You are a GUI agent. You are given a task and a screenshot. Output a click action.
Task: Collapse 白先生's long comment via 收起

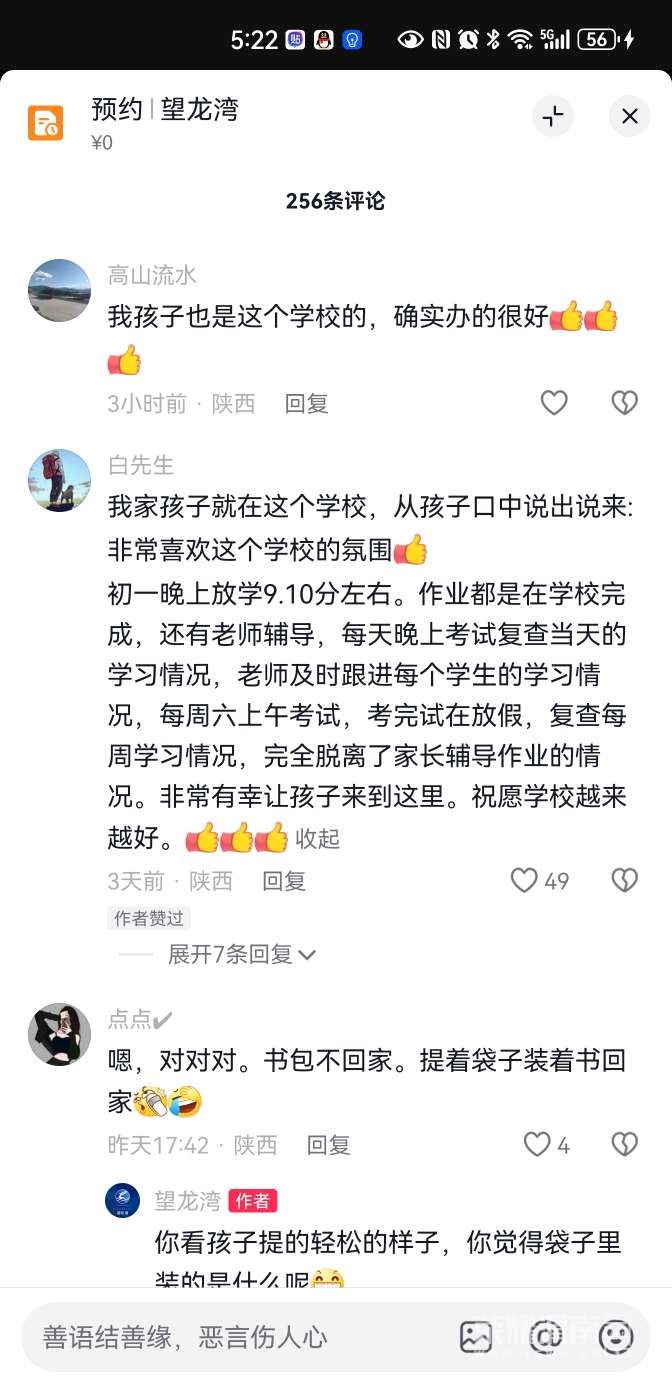[318, 839]
